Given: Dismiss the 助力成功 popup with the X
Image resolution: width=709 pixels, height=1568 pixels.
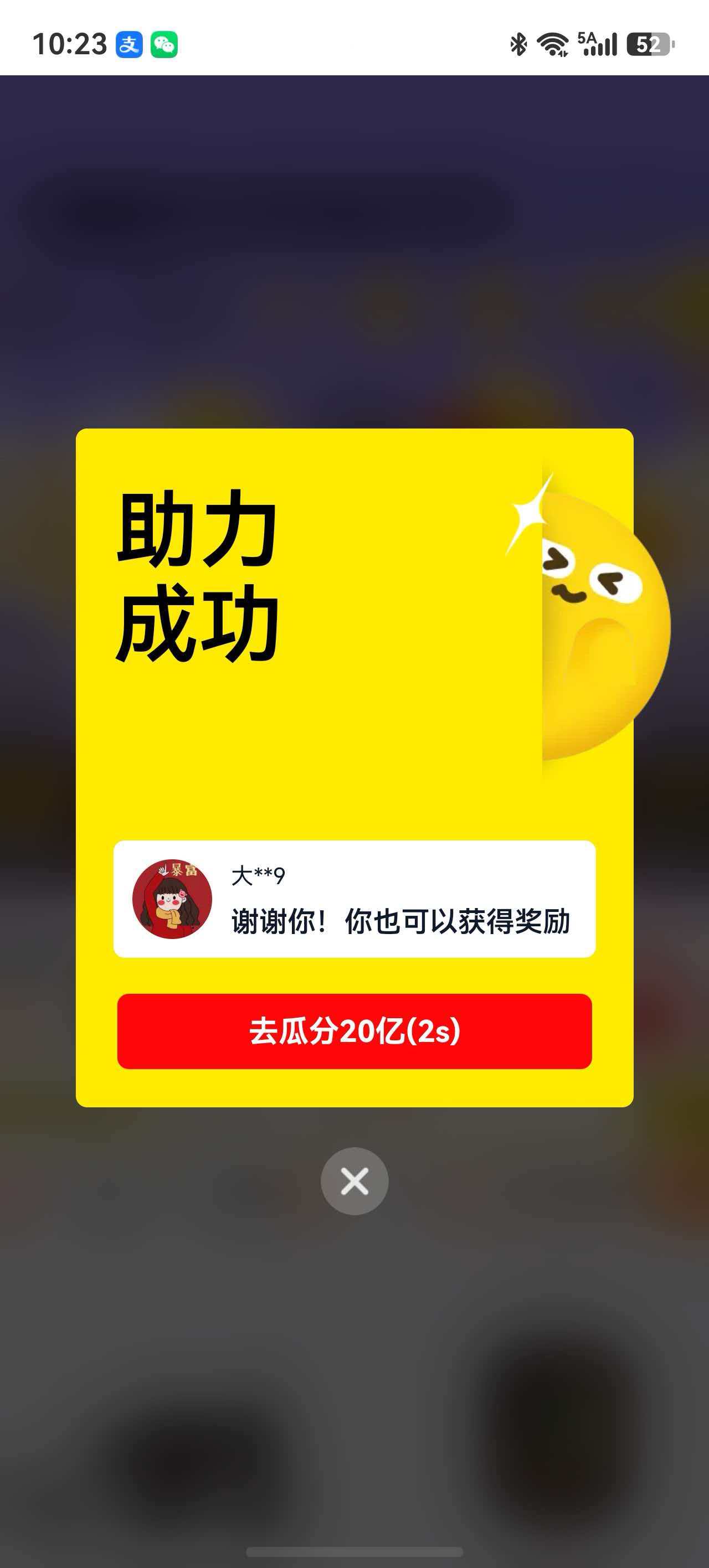Looking at the screenshot, I should click(x=354, y=1181).
